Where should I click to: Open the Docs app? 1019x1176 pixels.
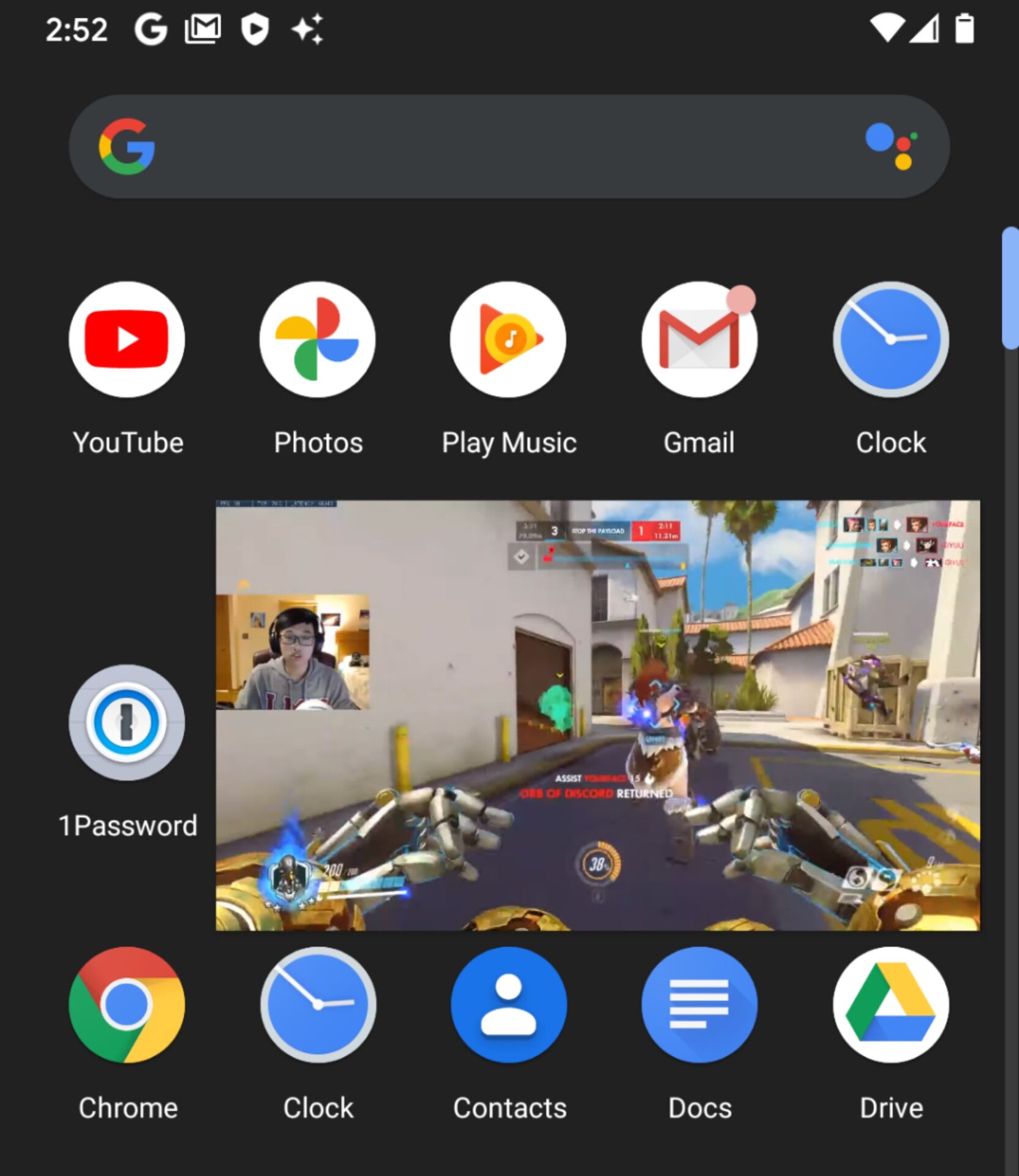(x=699, y=1005)
